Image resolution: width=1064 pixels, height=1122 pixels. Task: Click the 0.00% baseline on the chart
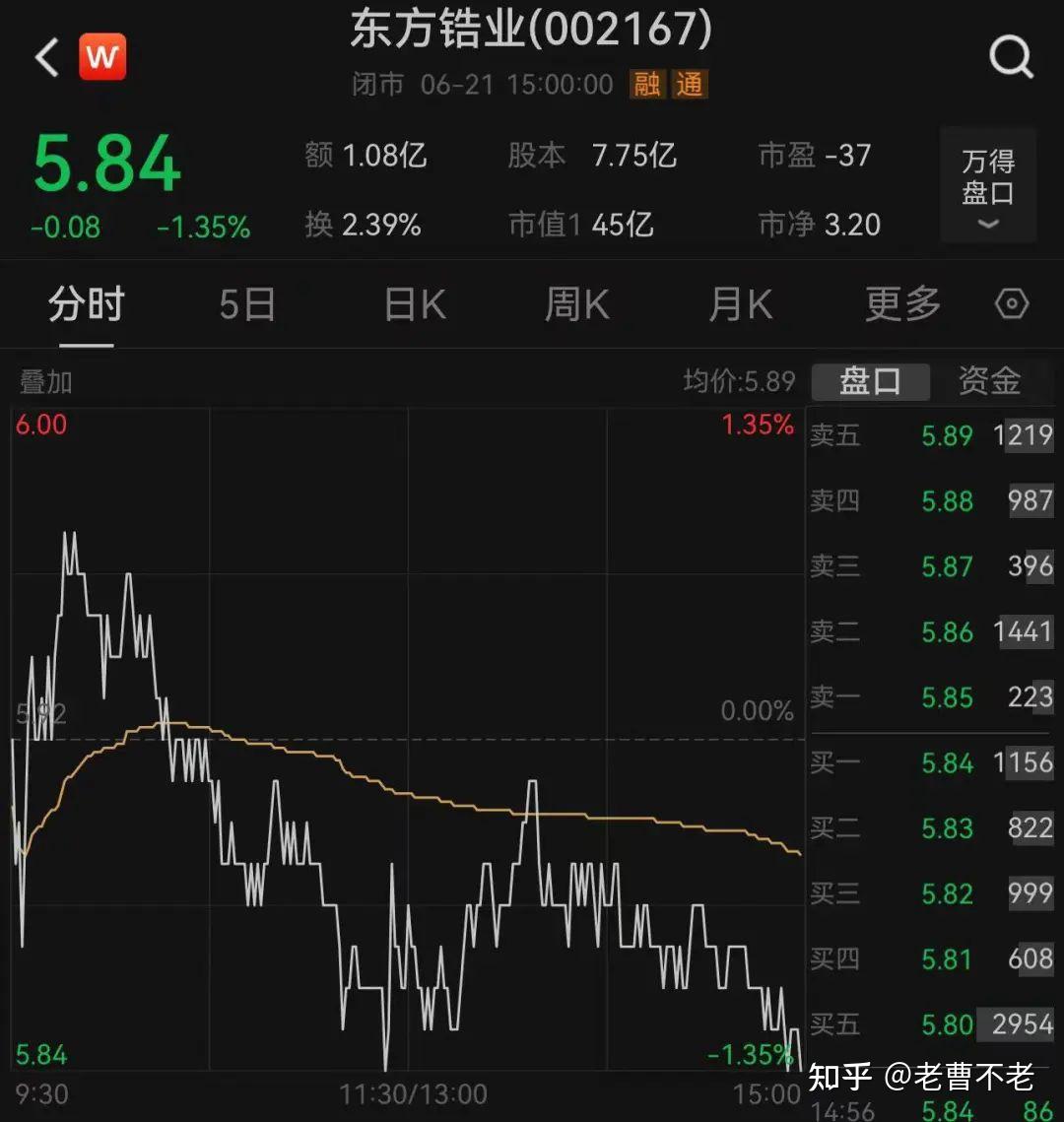tap(757, 711)
